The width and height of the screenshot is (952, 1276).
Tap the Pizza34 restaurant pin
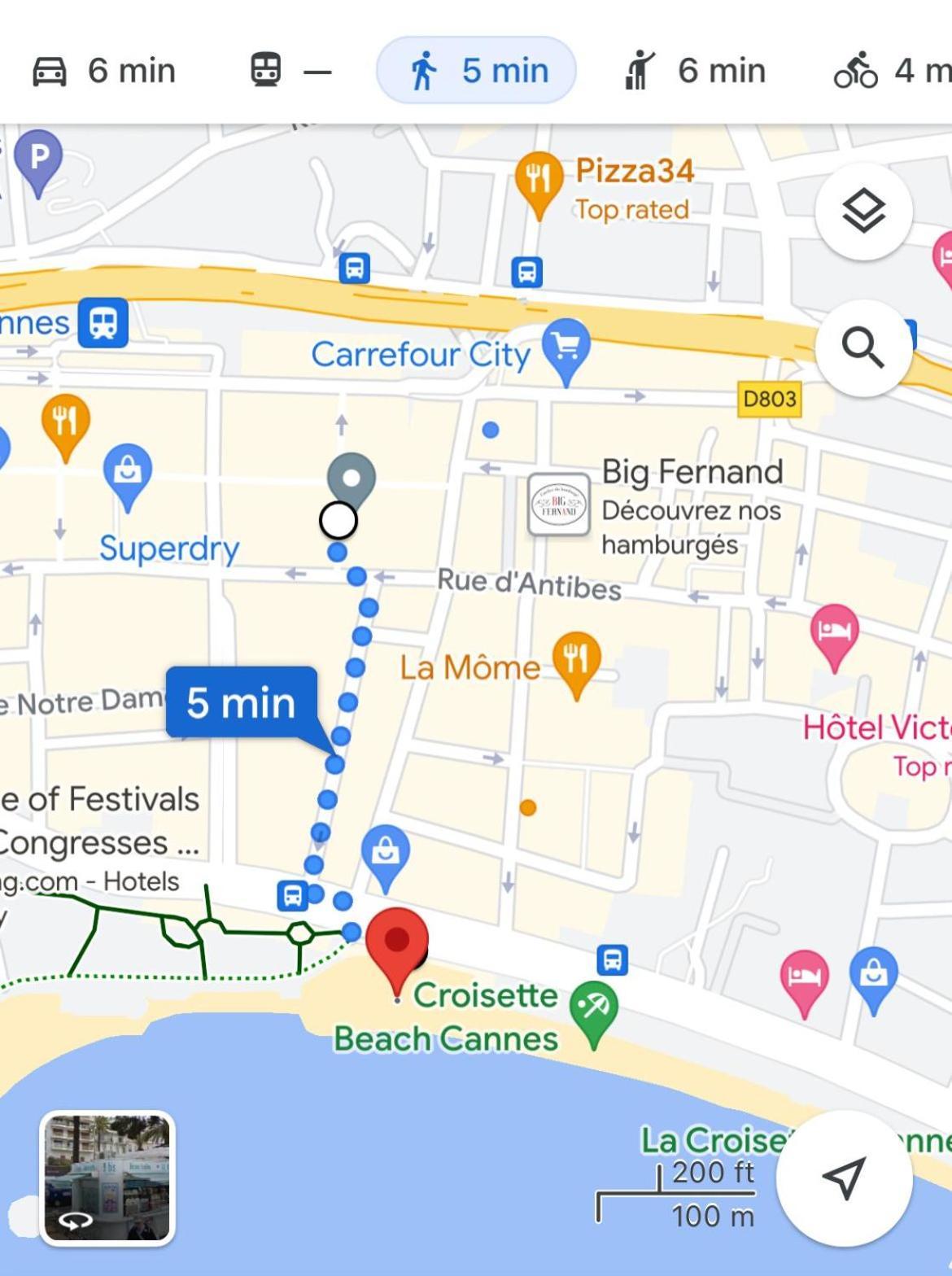538,179
